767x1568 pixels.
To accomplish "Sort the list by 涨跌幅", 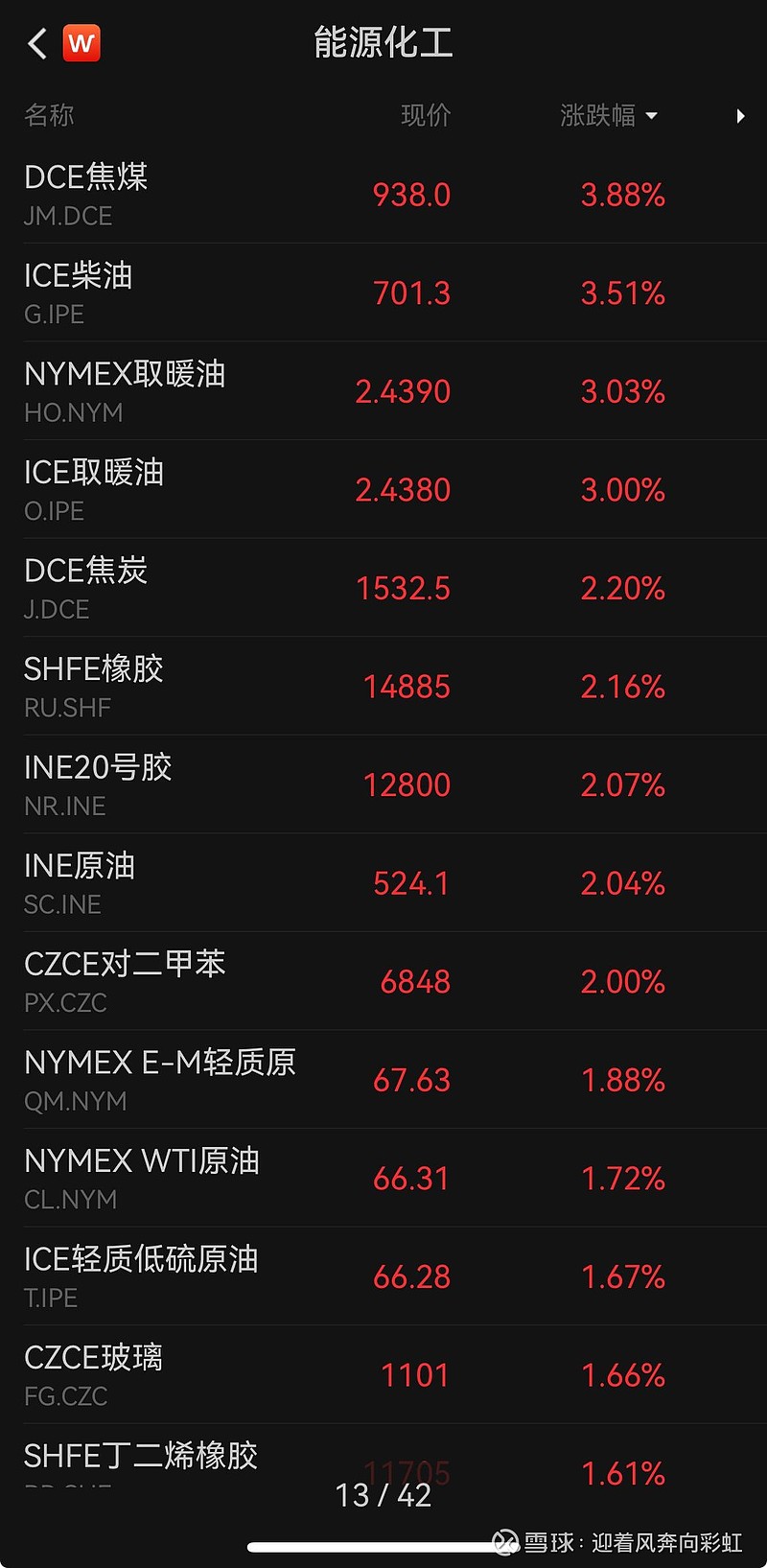I will pos(608,116).
